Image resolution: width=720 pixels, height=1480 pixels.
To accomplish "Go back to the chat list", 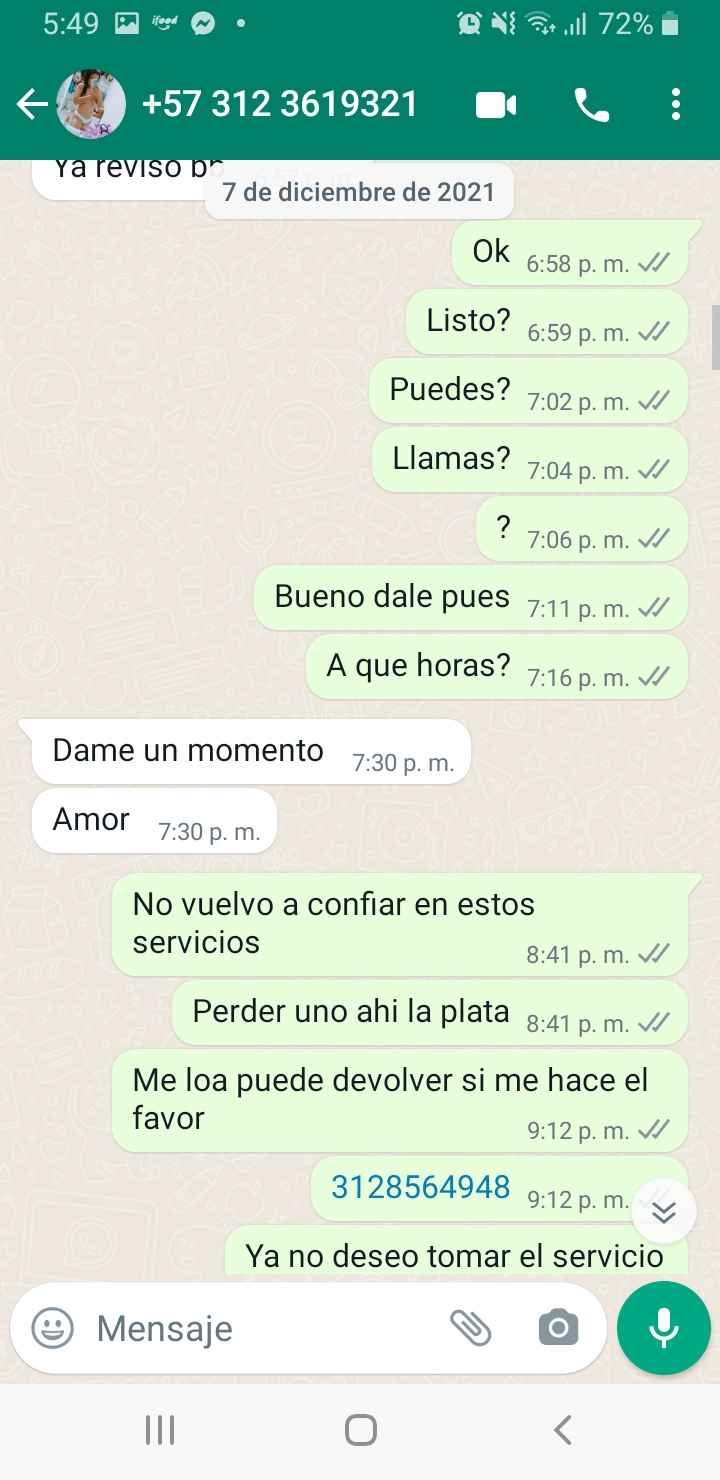I will [31, 104].
